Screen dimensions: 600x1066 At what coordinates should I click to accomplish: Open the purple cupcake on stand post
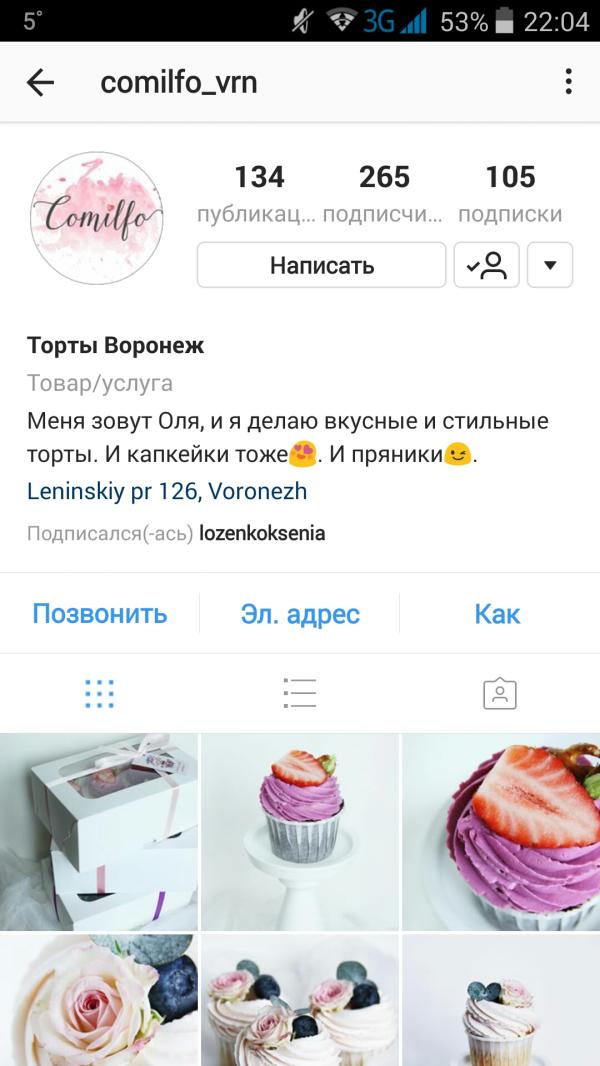(x=300, y=831)
